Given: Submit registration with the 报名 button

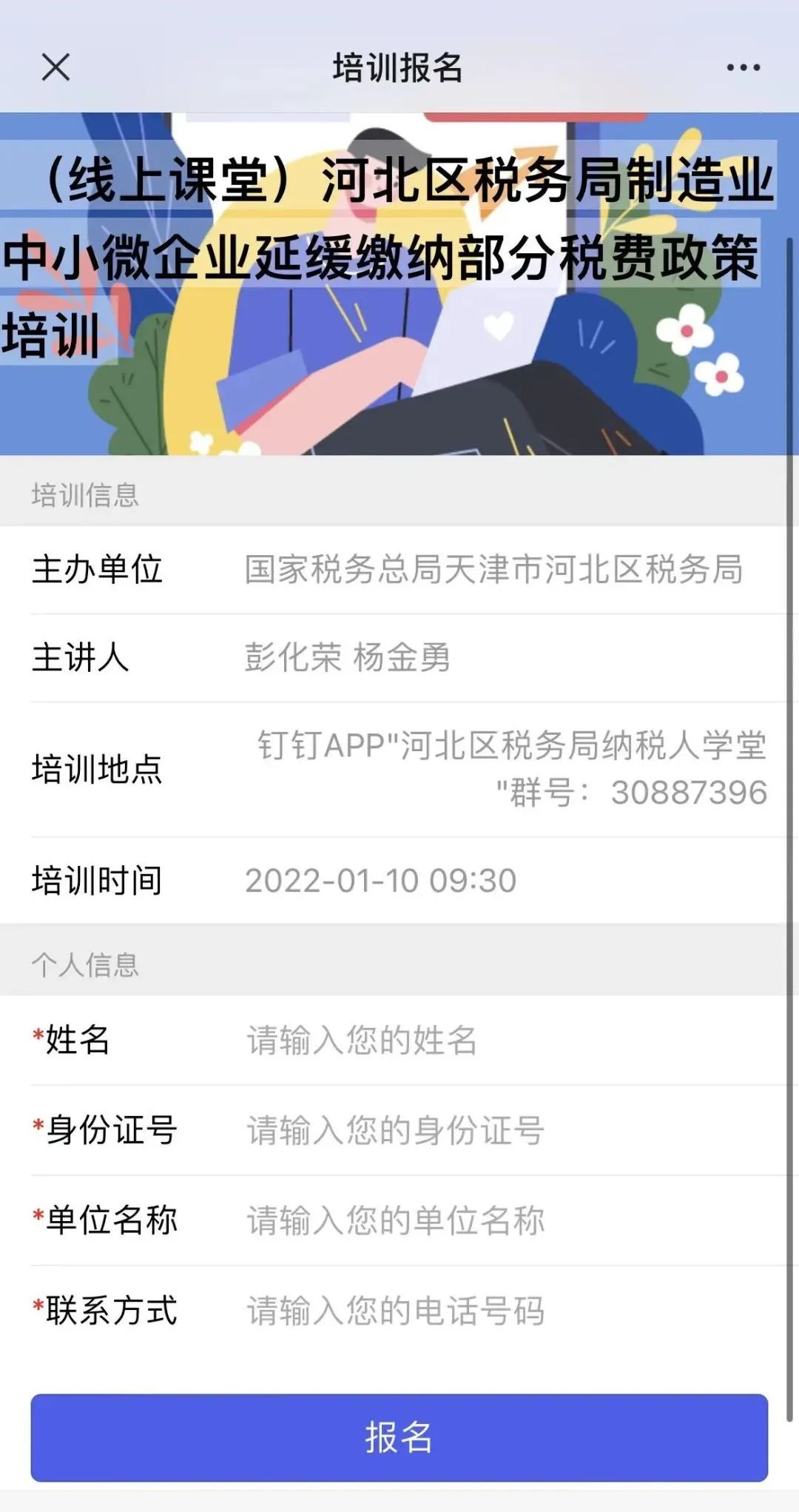Looking at the screenshot, I should point(399,1437).
